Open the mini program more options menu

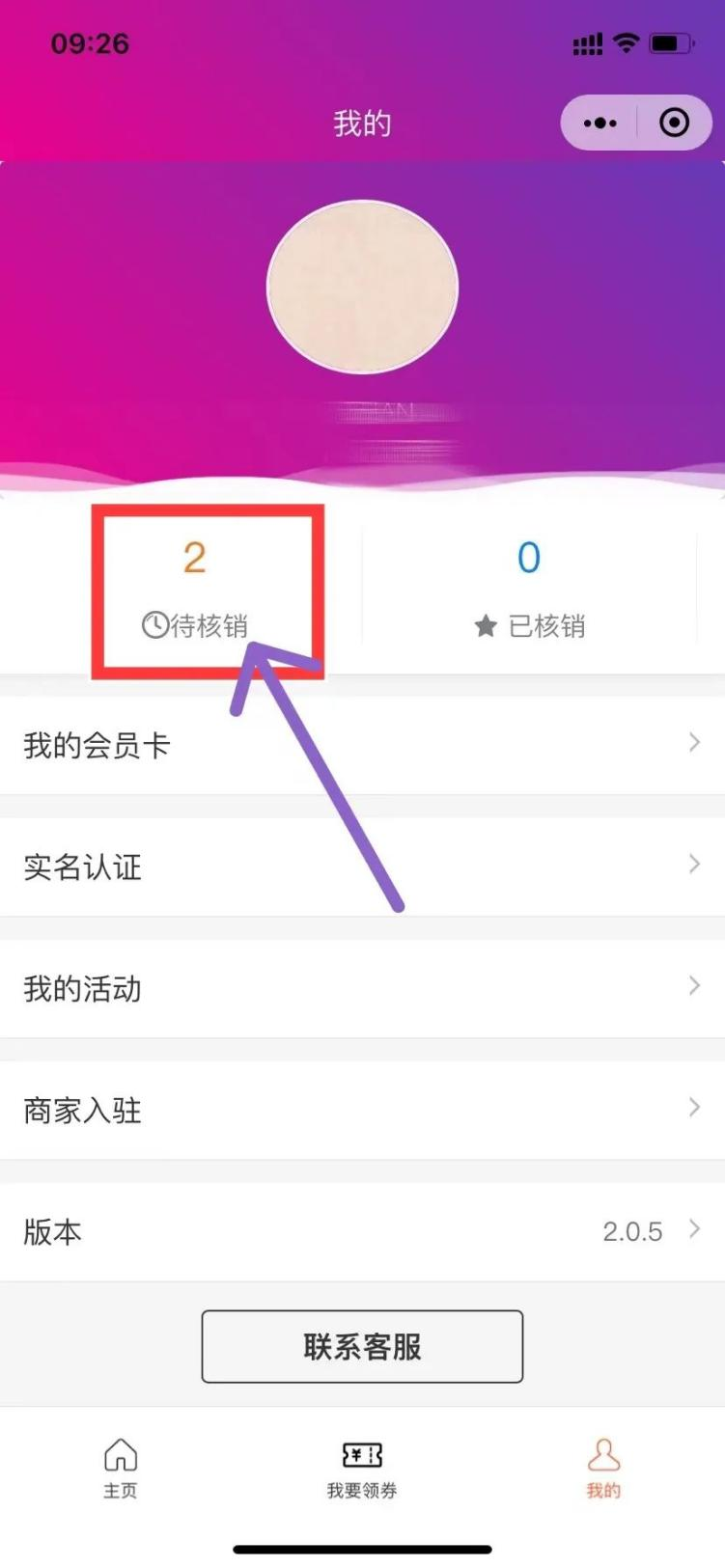point(600,123)
